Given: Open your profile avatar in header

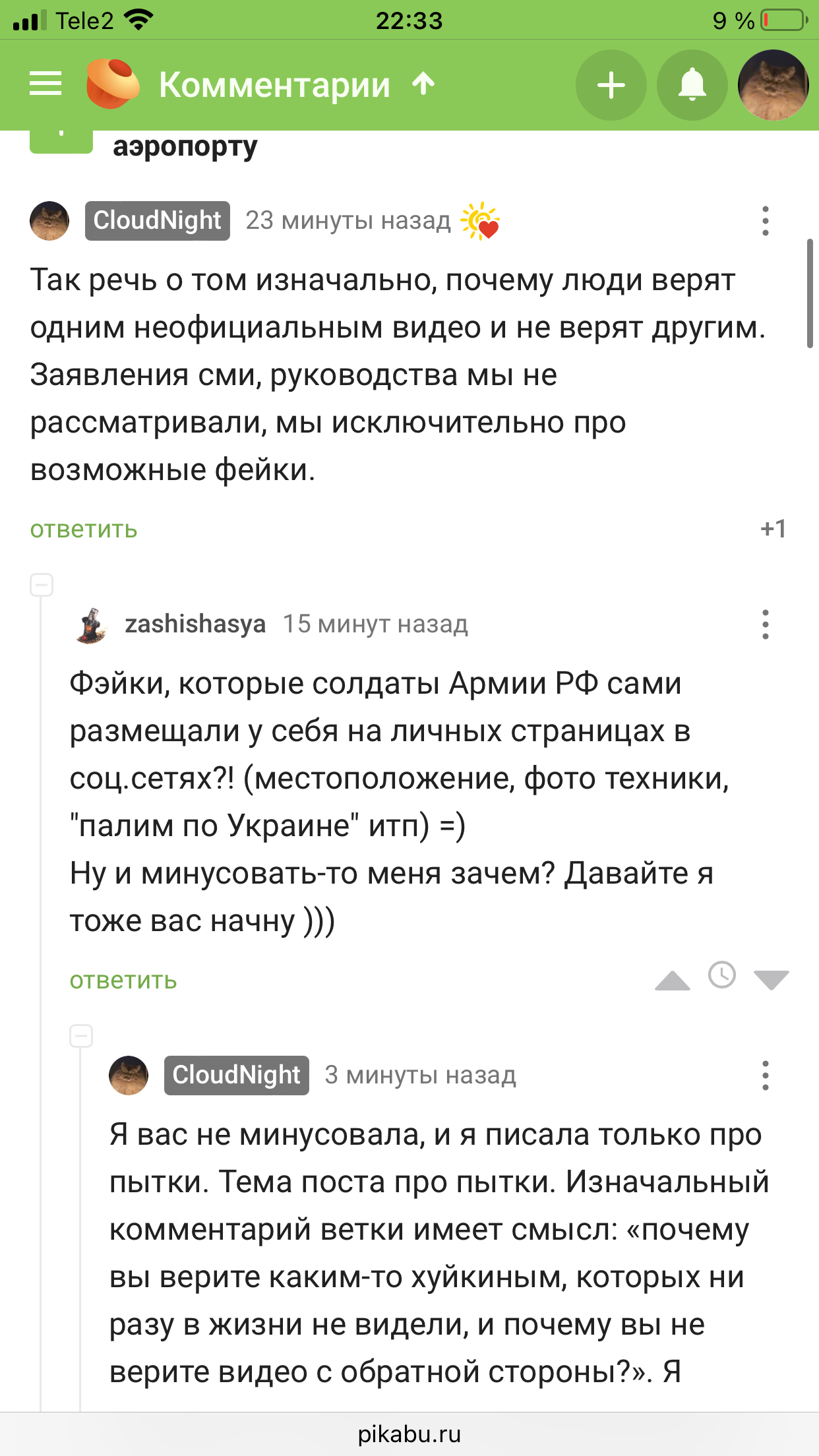Looking at the screenshot, I should pos(773,85).
